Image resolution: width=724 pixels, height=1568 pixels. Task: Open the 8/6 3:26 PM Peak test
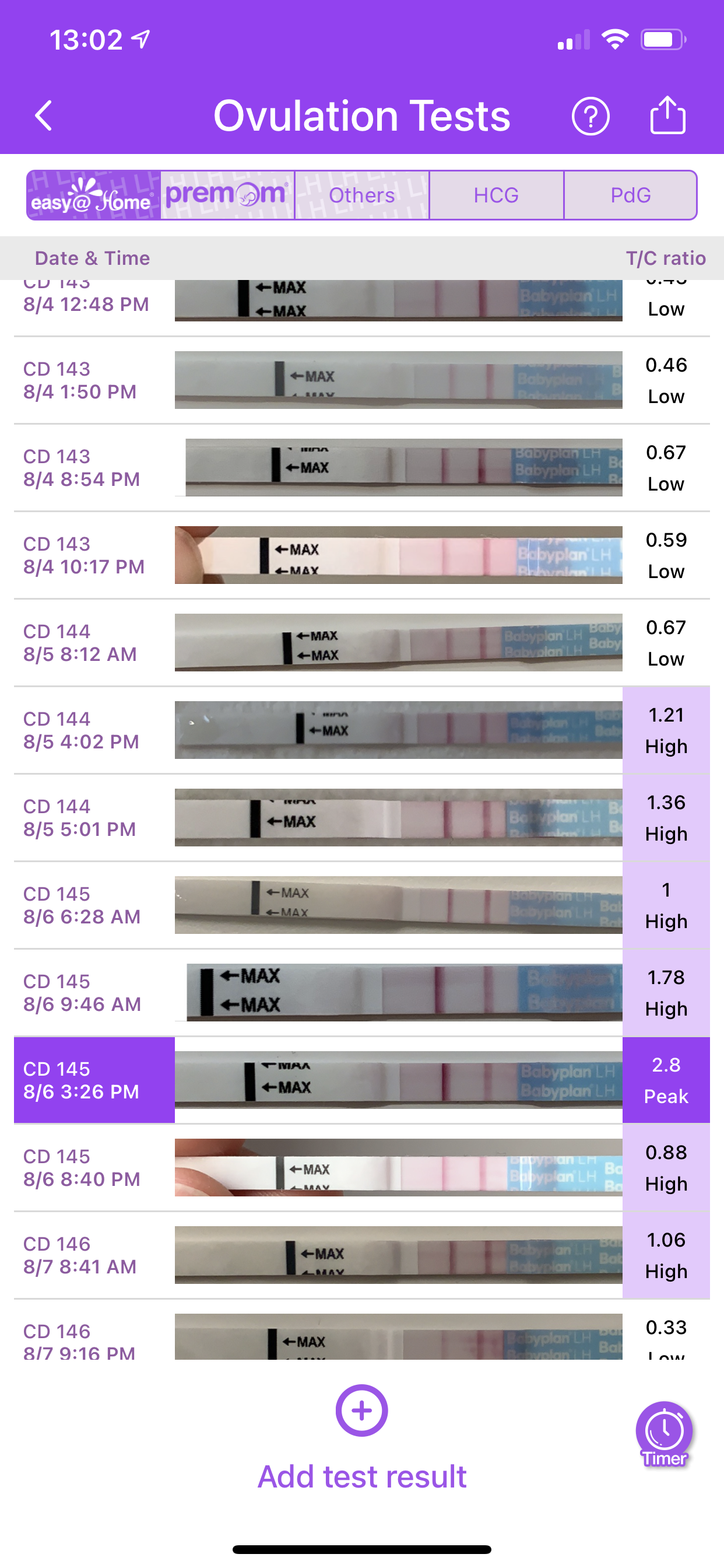[361, 1080]
